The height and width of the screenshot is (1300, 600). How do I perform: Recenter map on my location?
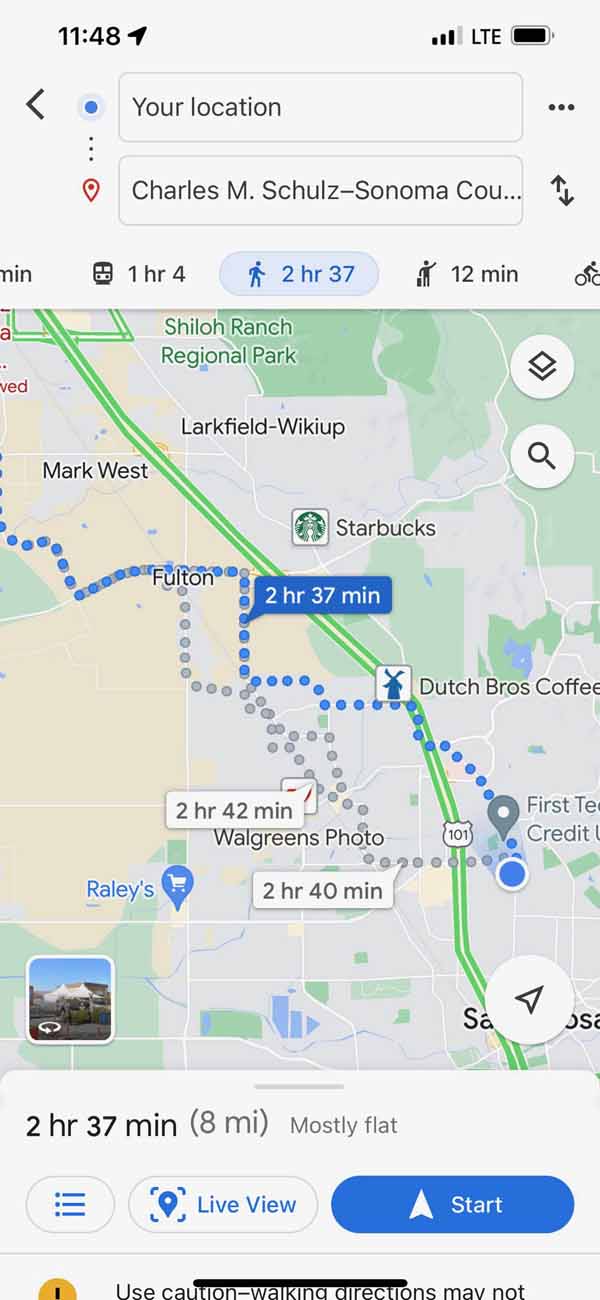click(x=529, y=999)
